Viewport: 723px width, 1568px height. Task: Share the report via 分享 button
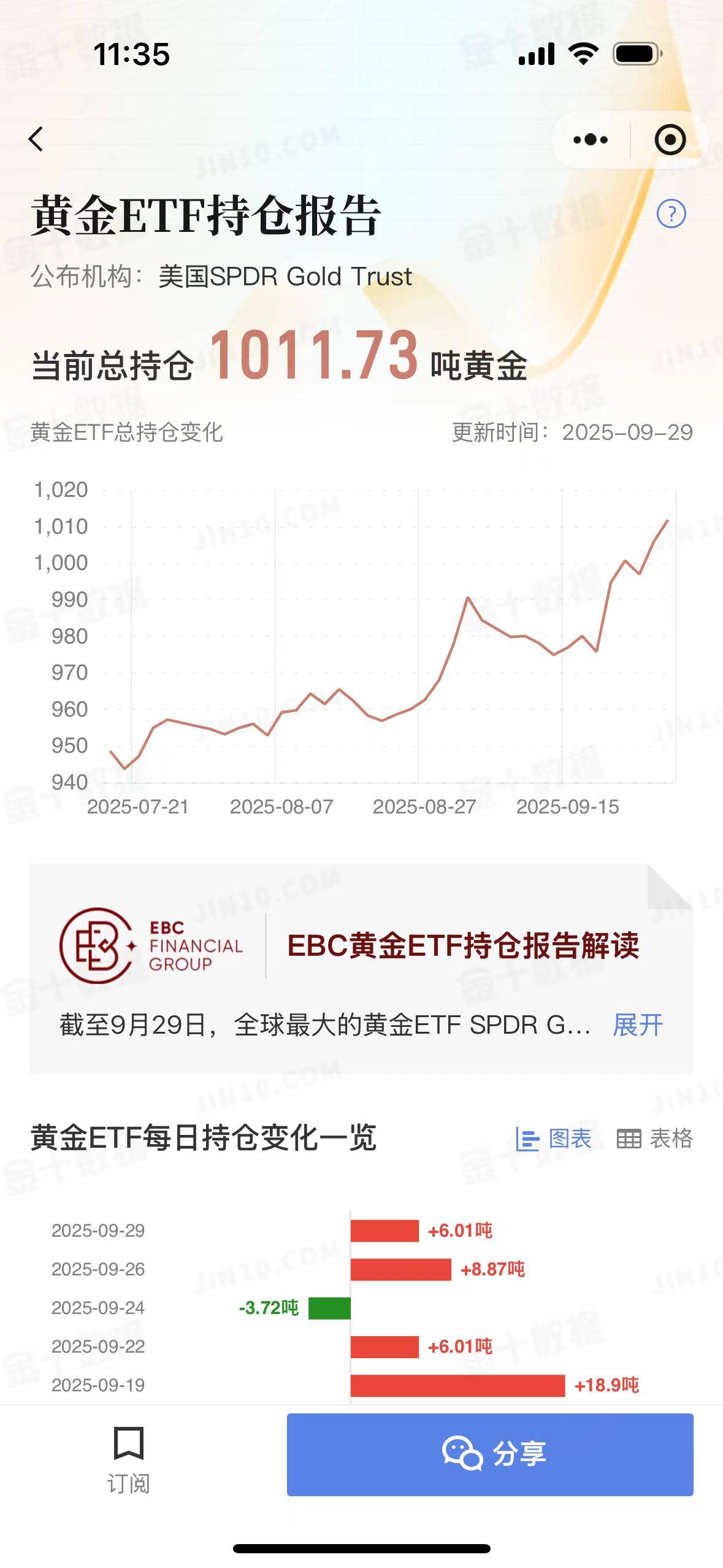pyautogui.click(x=490, y=1455)
